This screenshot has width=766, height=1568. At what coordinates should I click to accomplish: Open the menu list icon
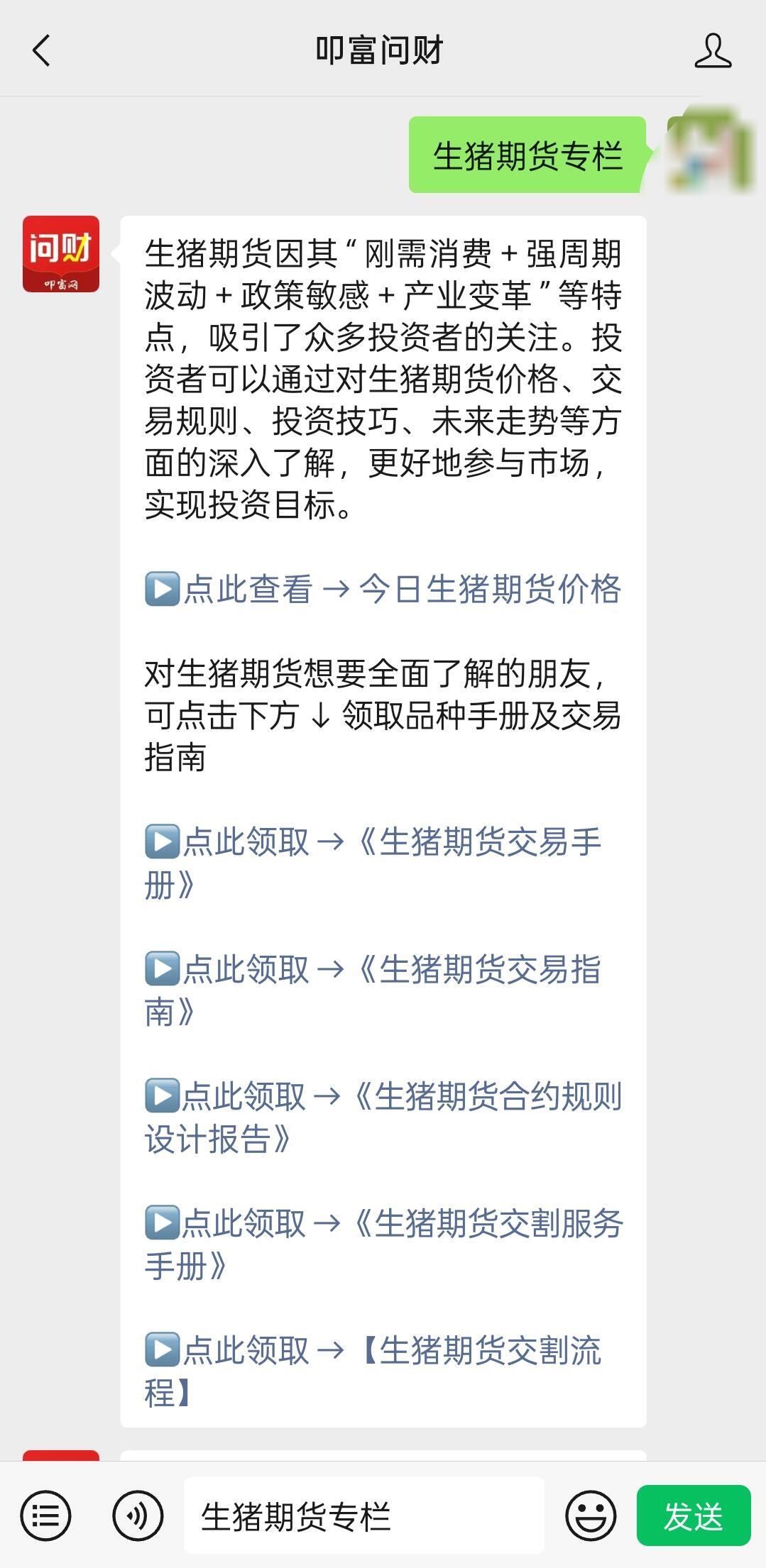tap(45, 1516)
